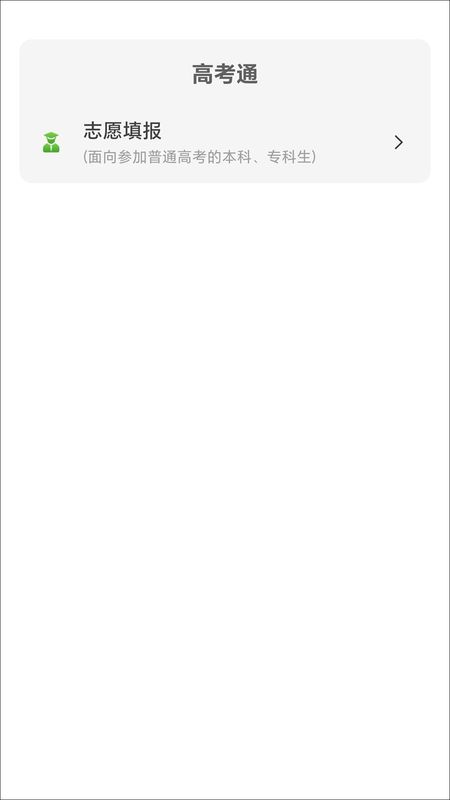
Task: Open the 志愿填报 row
Action: tap(224, 142)
